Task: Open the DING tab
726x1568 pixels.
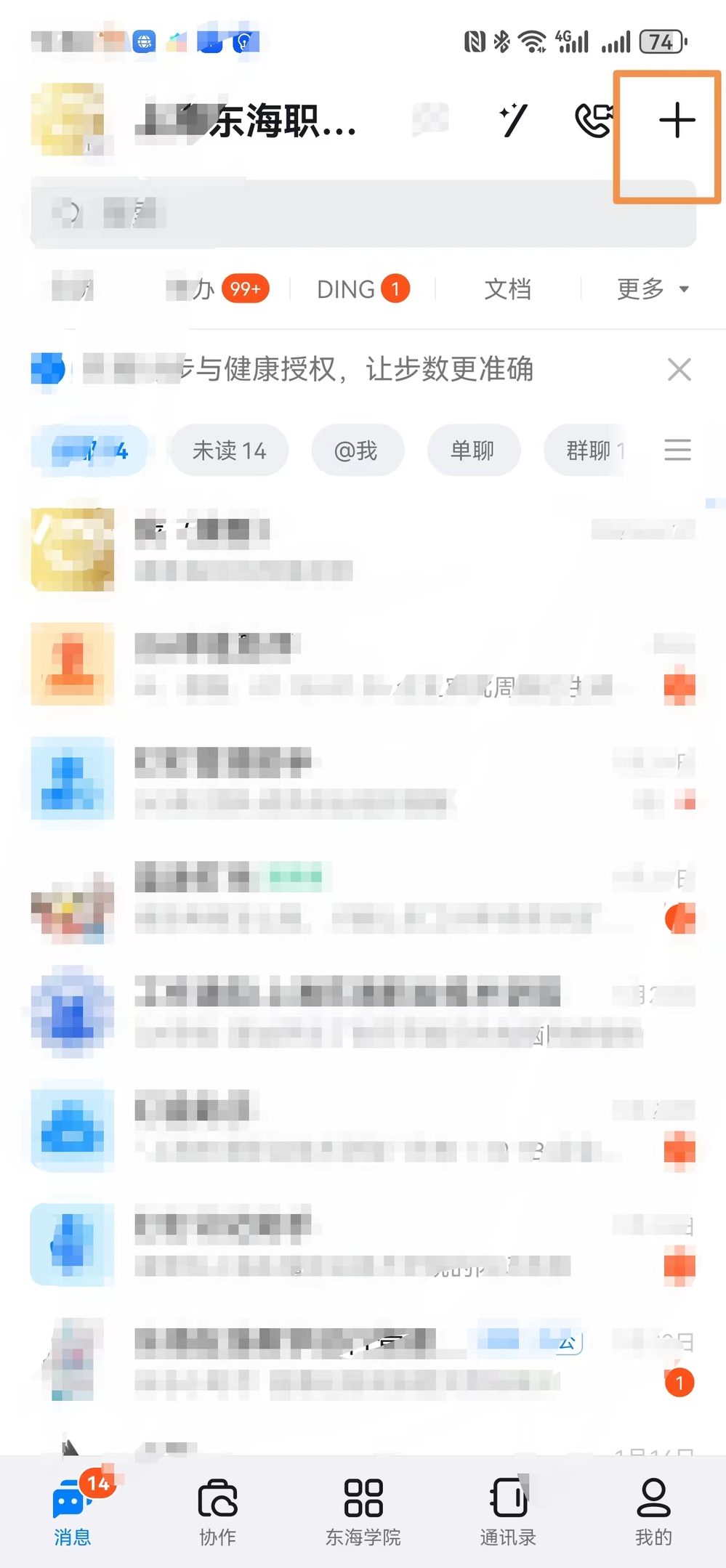Action: coord(362,289)
